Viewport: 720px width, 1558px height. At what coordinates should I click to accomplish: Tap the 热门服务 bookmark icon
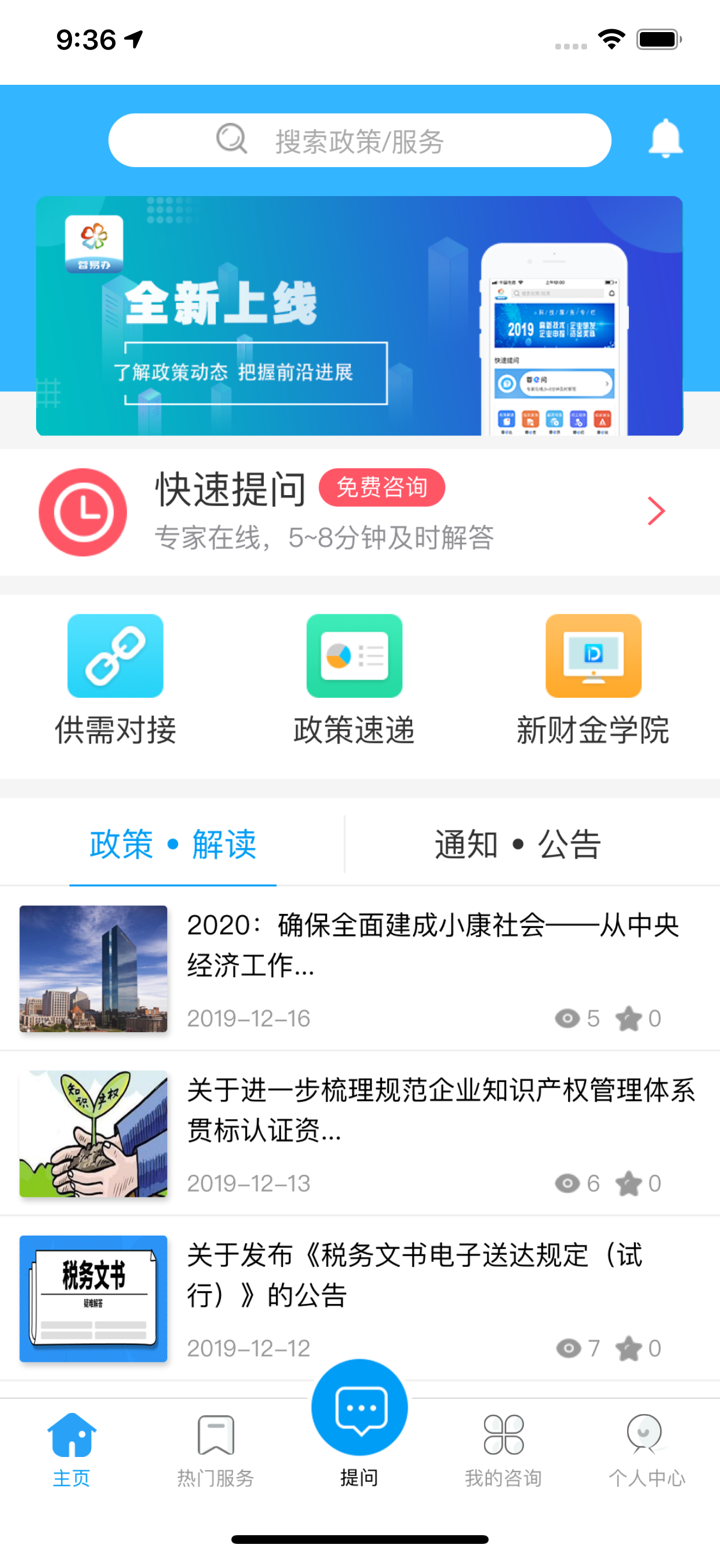[214, 1434]
